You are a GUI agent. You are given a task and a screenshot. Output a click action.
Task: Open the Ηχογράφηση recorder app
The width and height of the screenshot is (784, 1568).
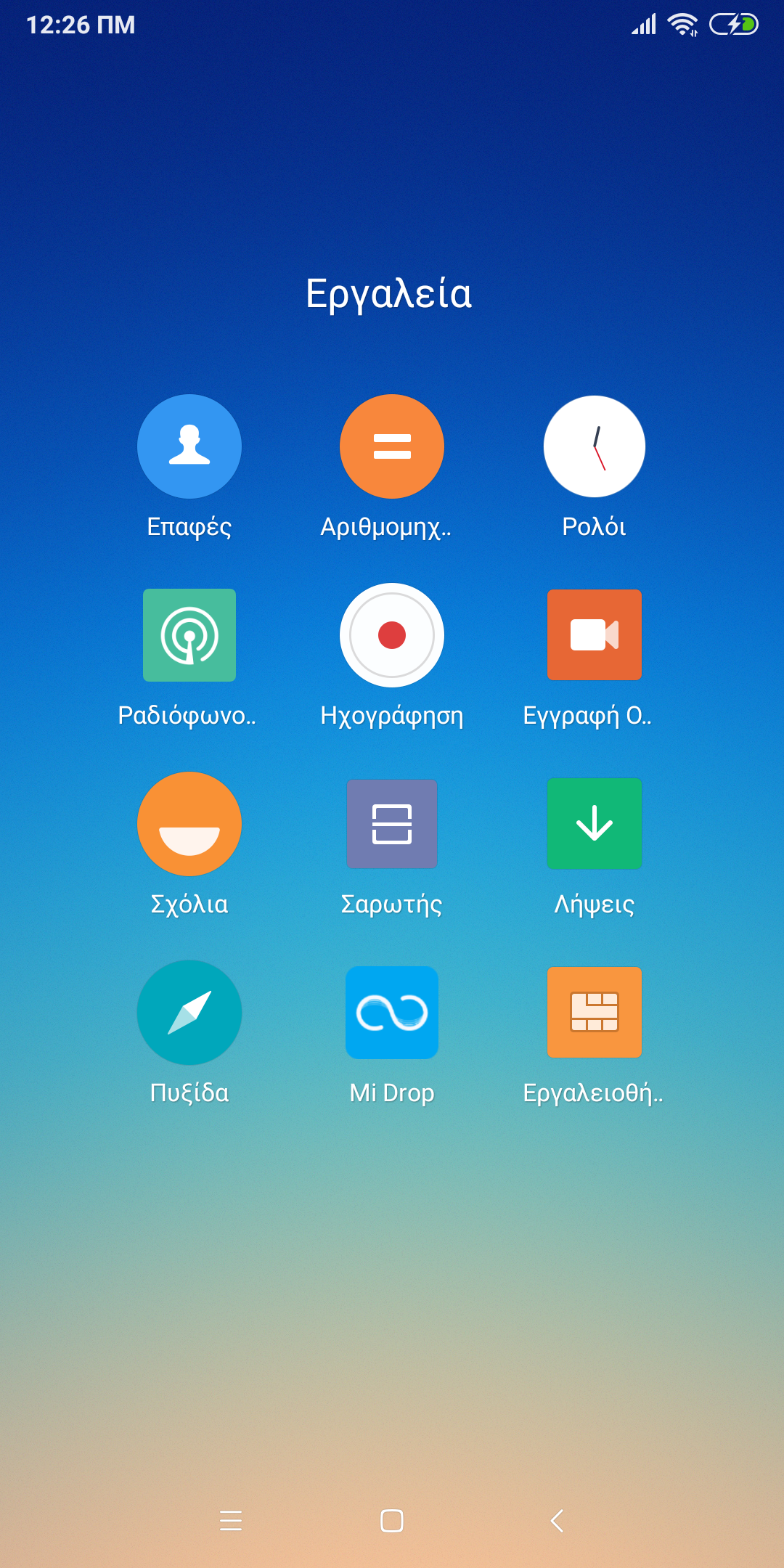392,635
